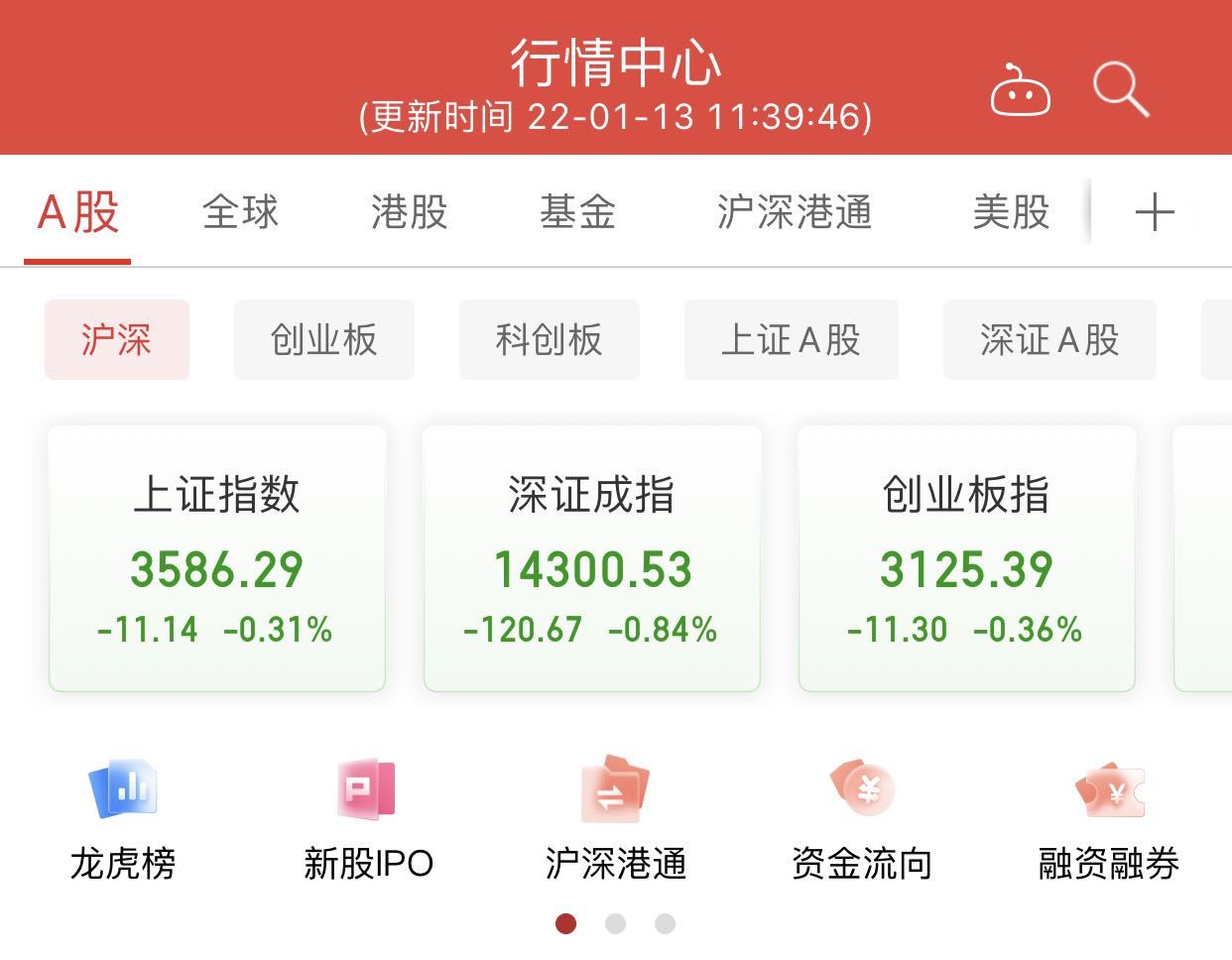Image resolution: width=1232 pixels, height=960 pixels.
Task: Tap the plus icon to add tabs
Action: click(x=1154, y=213)
